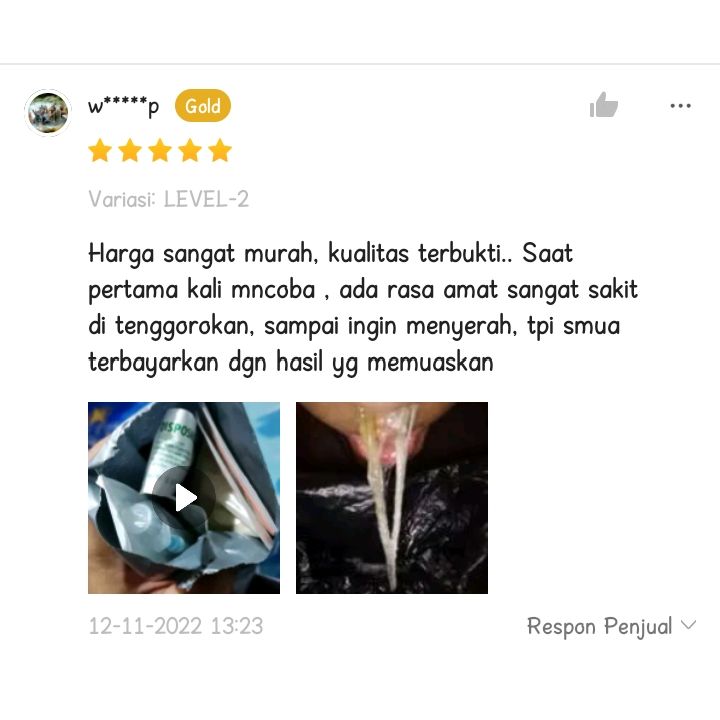720x720 pixels.
Task: Play the review video thumbnail
Action: point(184,497)
